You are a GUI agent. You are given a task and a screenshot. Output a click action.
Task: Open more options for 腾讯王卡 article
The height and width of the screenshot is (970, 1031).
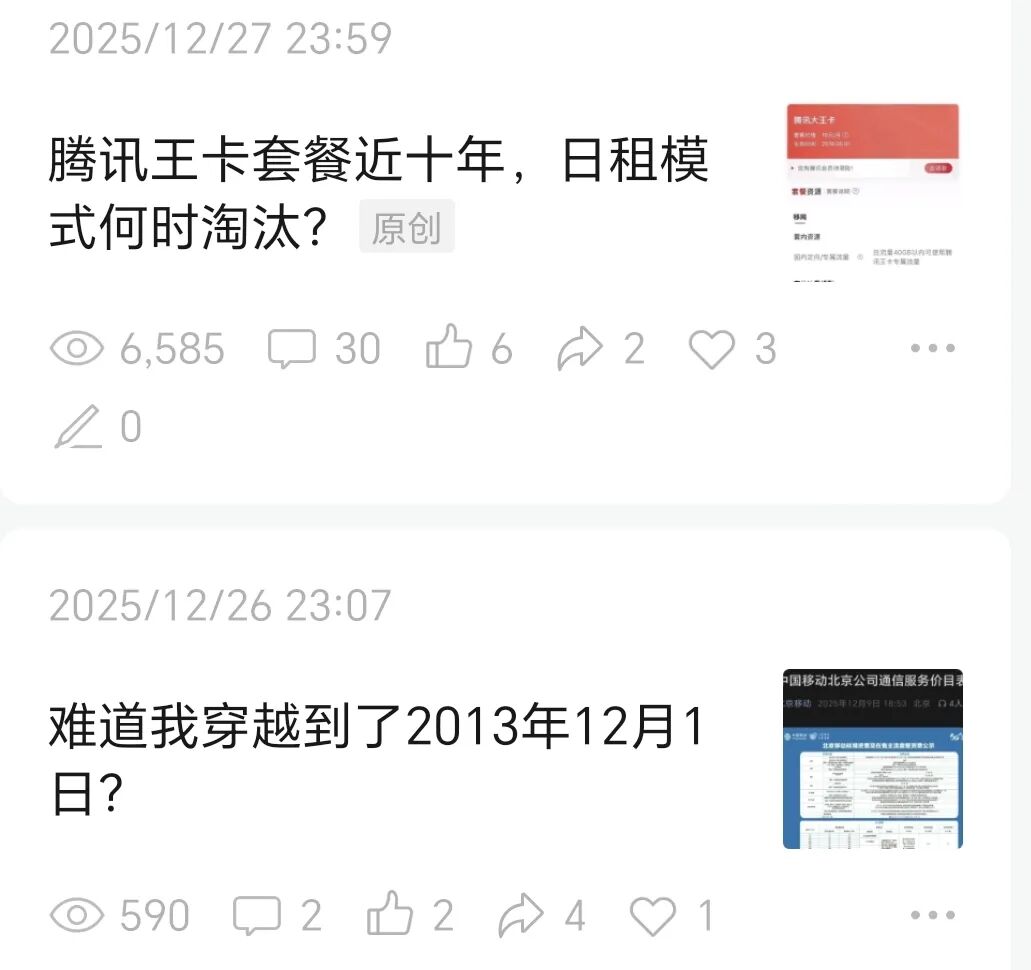pos(932,349)
